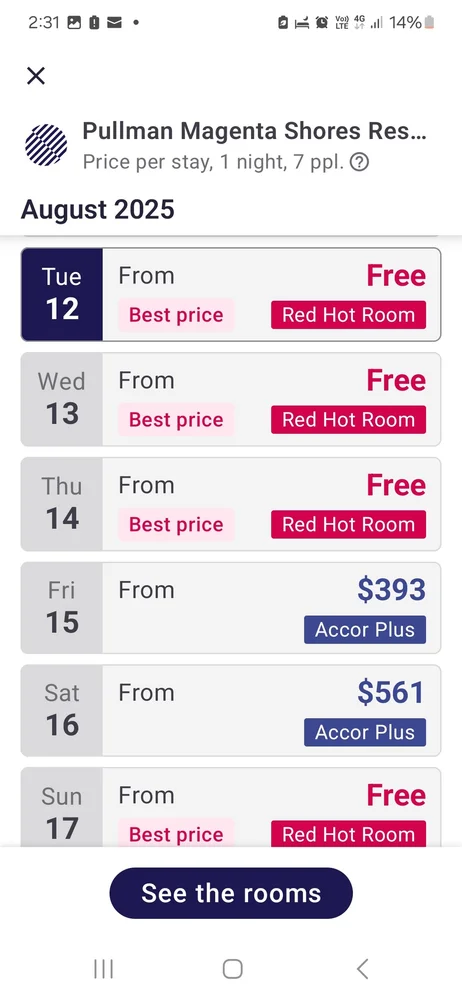Viewport: 462px width, 1000px height.
Task: Choose Wednesday 13 with free Red Hot Room
Action: coord(231,399)
